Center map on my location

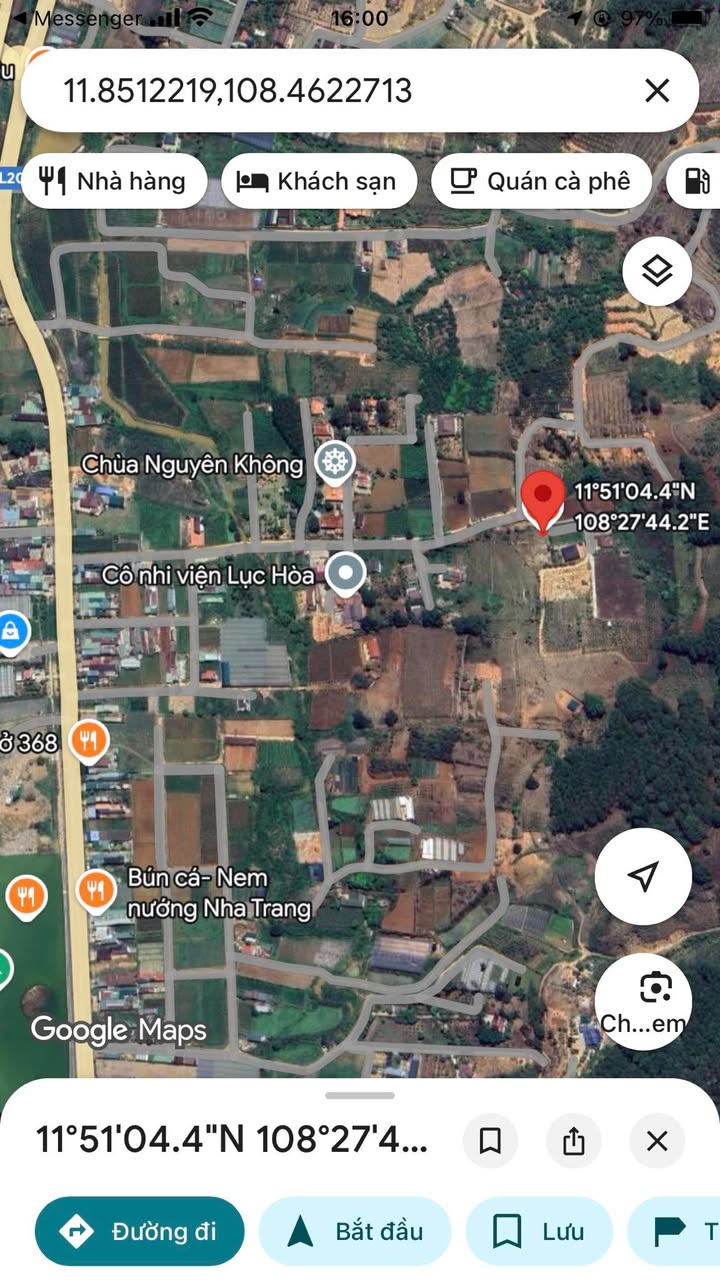[643, 877]
